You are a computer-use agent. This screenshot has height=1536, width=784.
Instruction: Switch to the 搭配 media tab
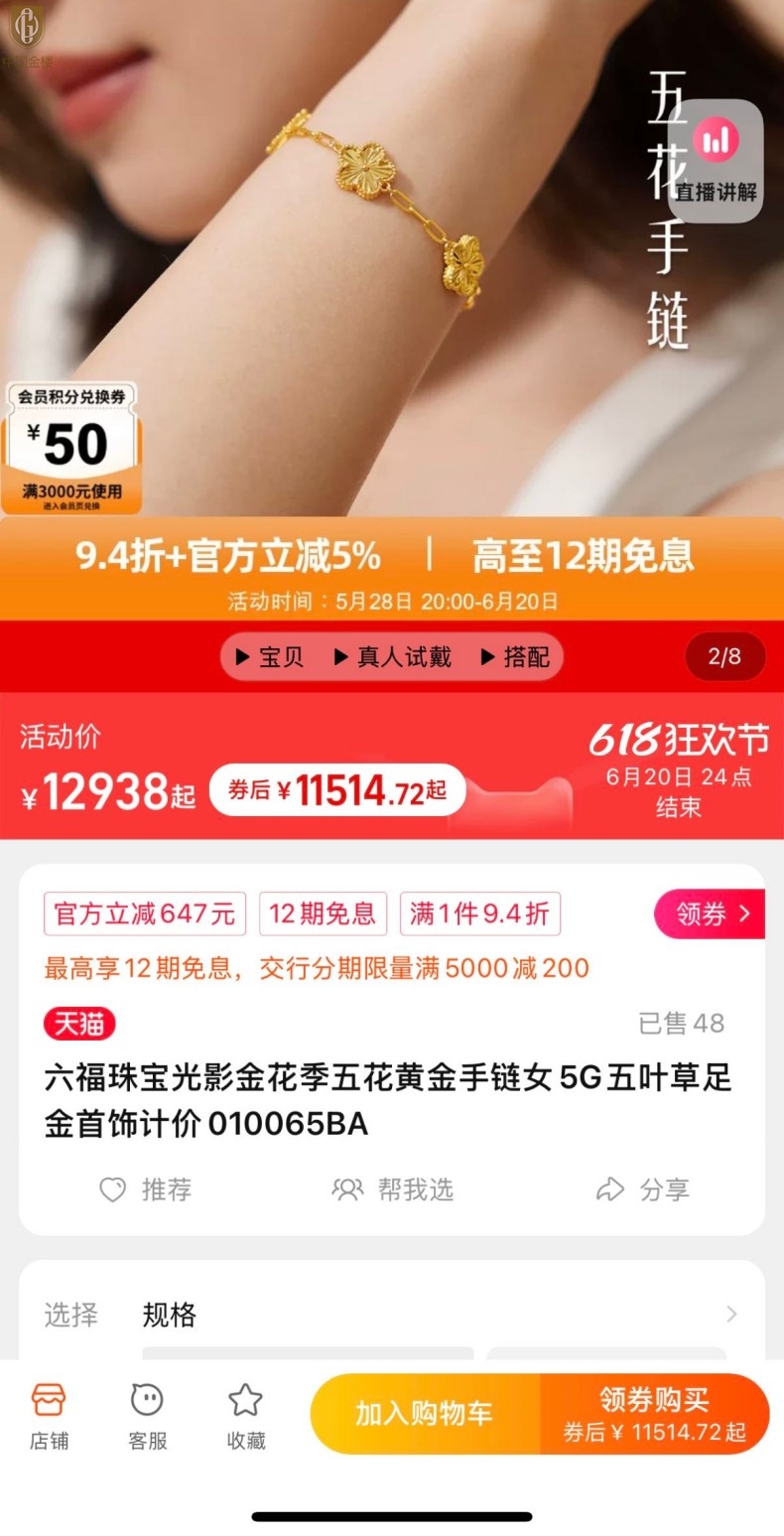click(515, 657)
